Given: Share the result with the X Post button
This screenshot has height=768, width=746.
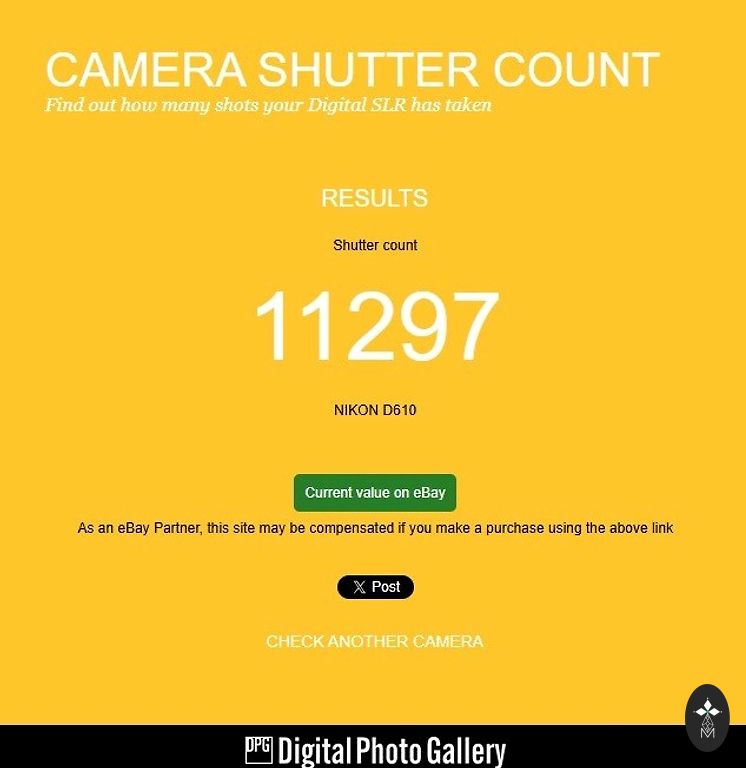Looking at the screenshot, I should tap(375, 587).
